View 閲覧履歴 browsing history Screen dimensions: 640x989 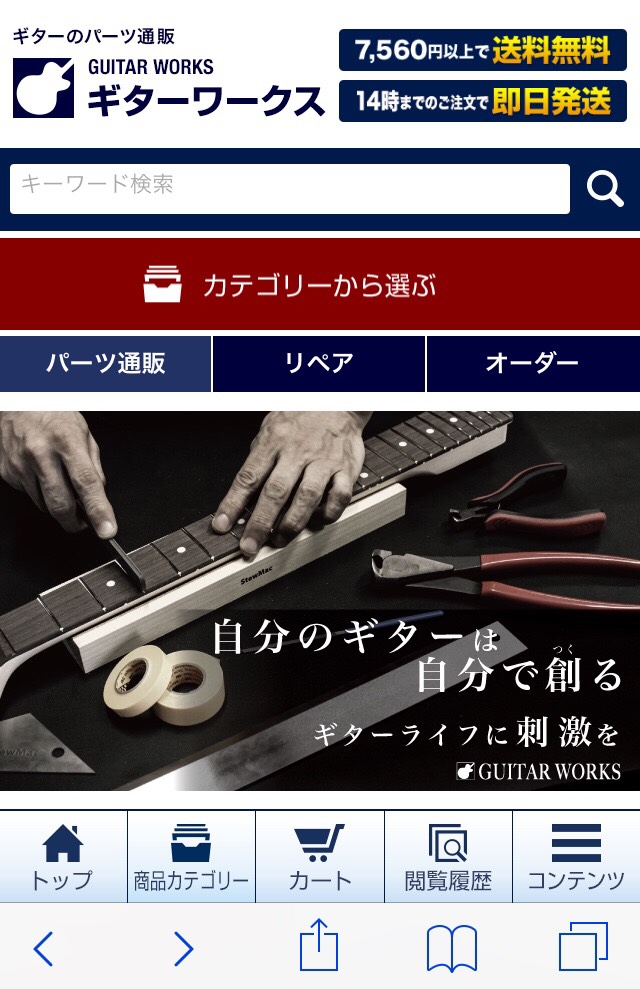pos(448,857)
